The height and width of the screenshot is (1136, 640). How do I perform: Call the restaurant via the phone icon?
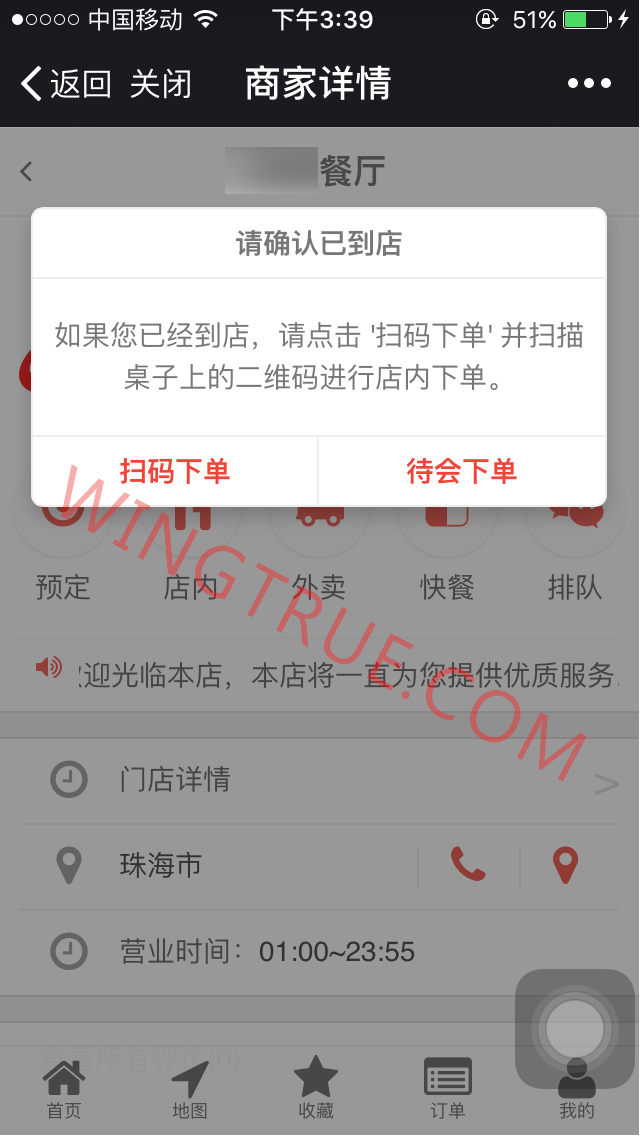[468, 864]
